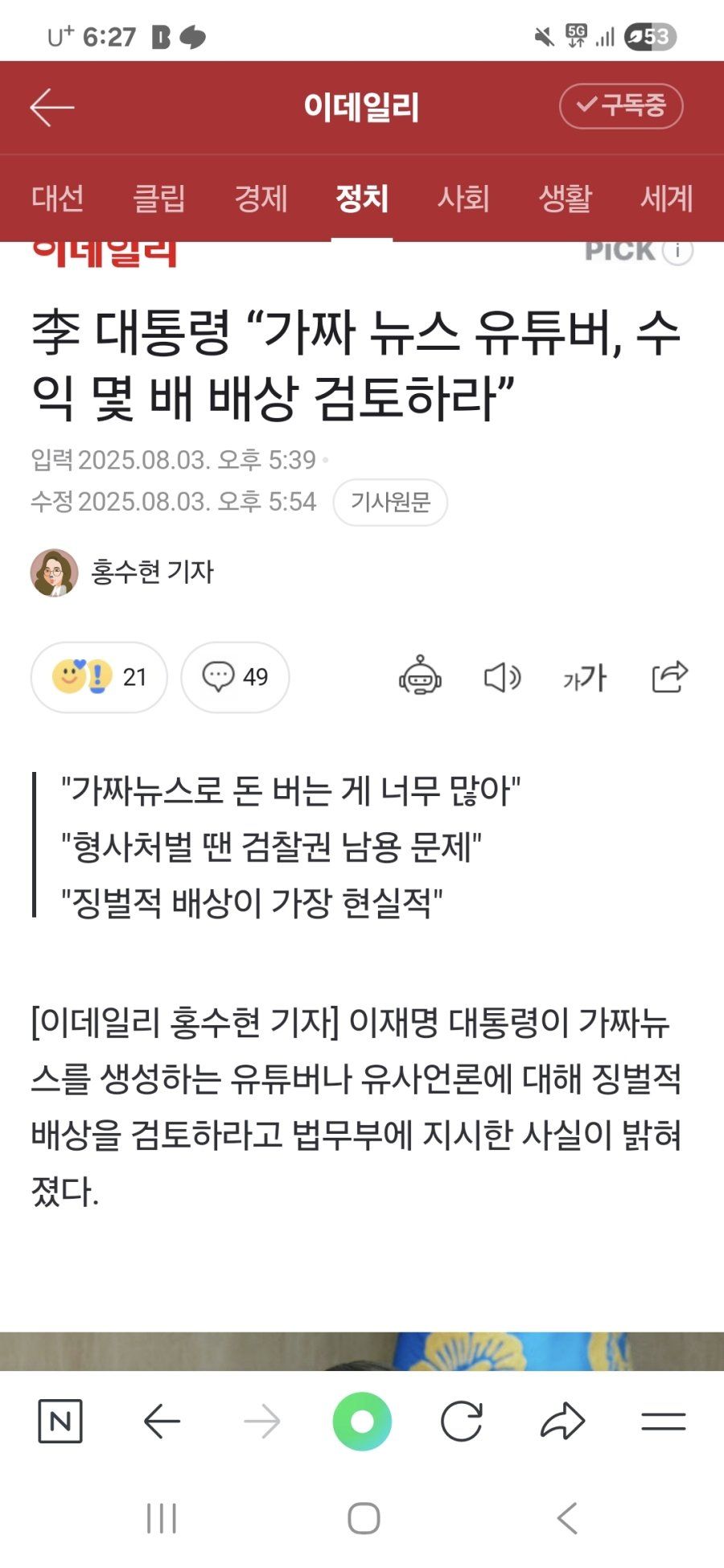
Task: View the 49 comments
Action: pyautogui.click(x=235, y=677)
